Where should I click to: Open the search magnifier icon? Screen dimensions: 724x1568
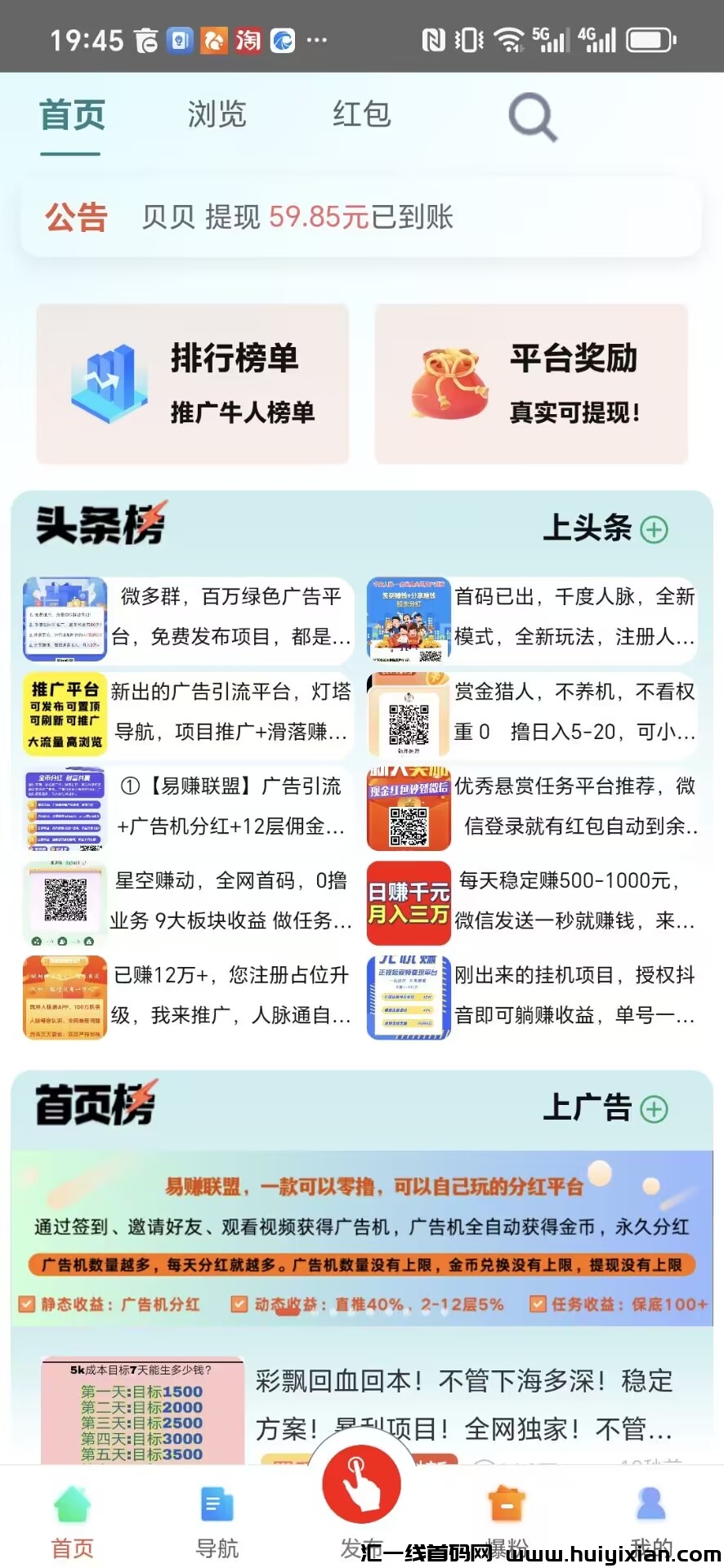(532, 117)
